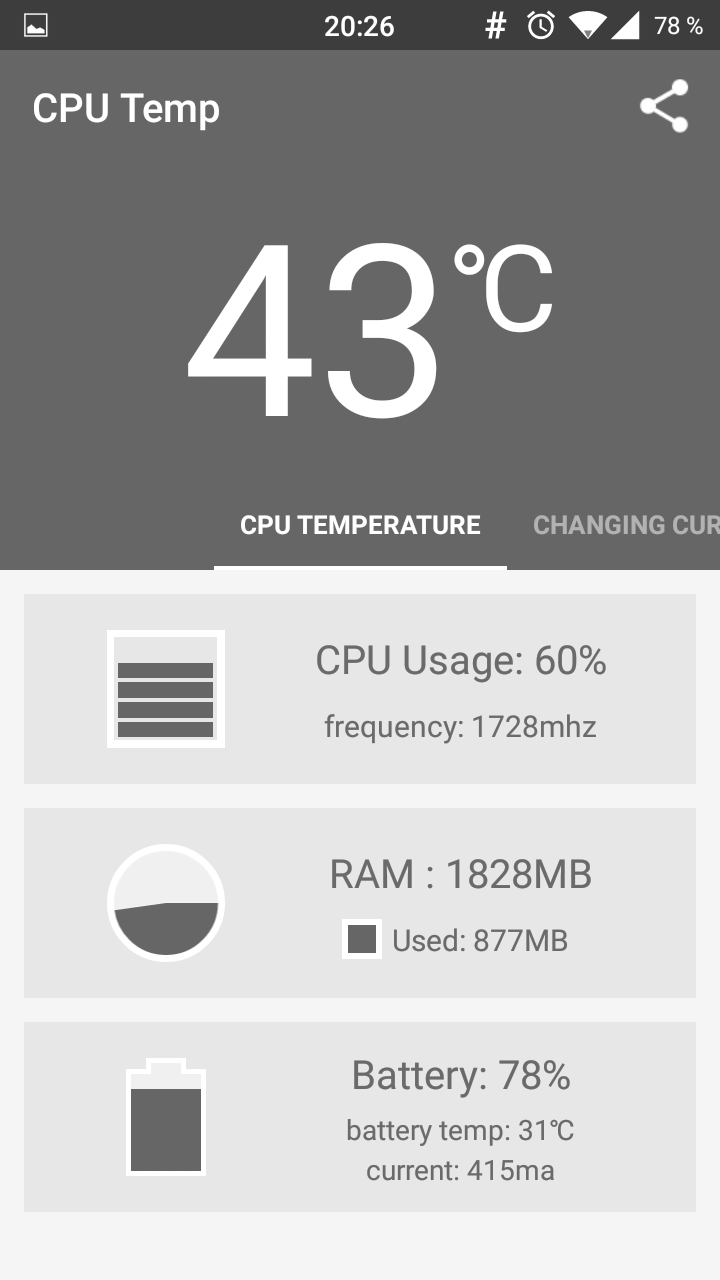Open the Battery info card
Image resolution: width=720 pixels, height=1280 pixels.
point(360,1117)
